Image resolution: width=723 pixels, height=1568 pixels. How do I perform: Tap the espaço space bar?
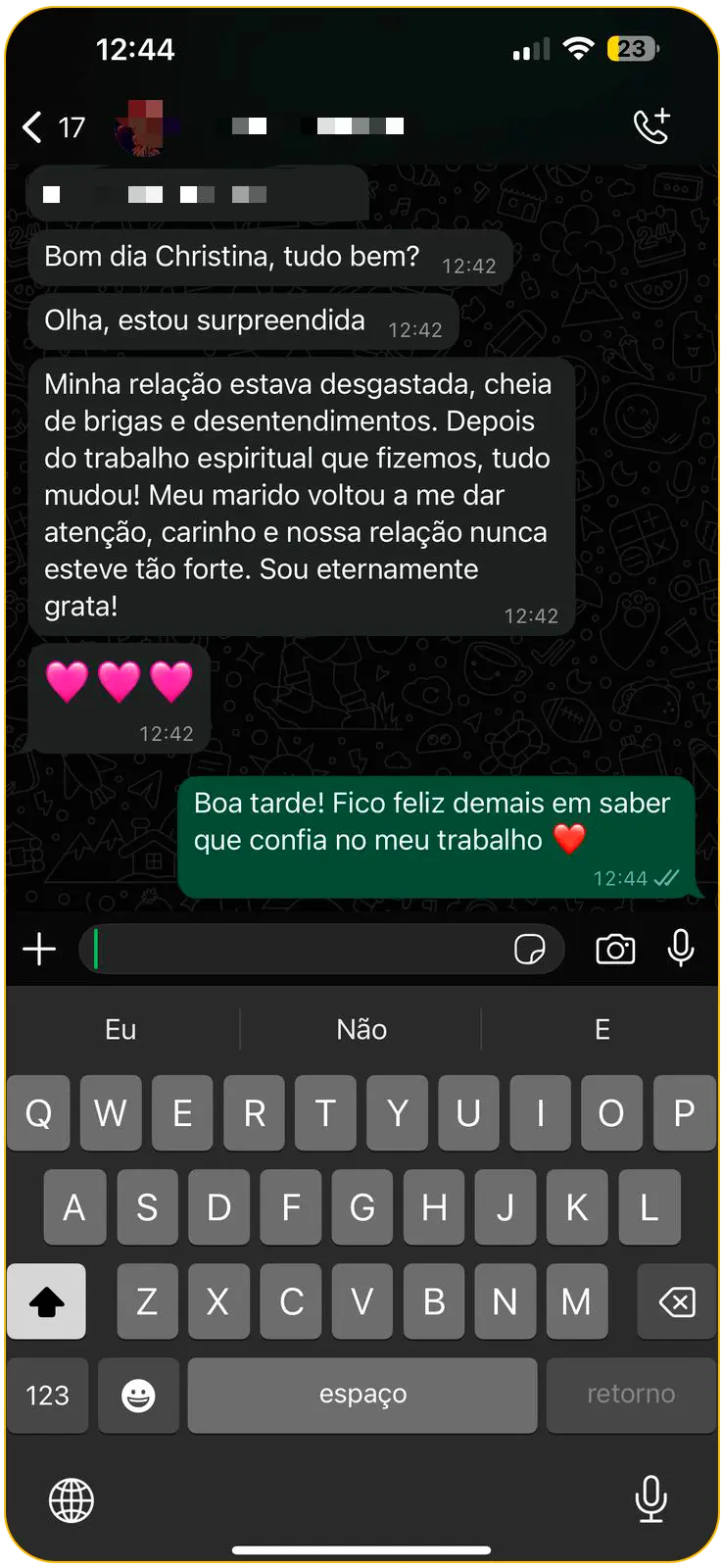(x=362, y=1395)
